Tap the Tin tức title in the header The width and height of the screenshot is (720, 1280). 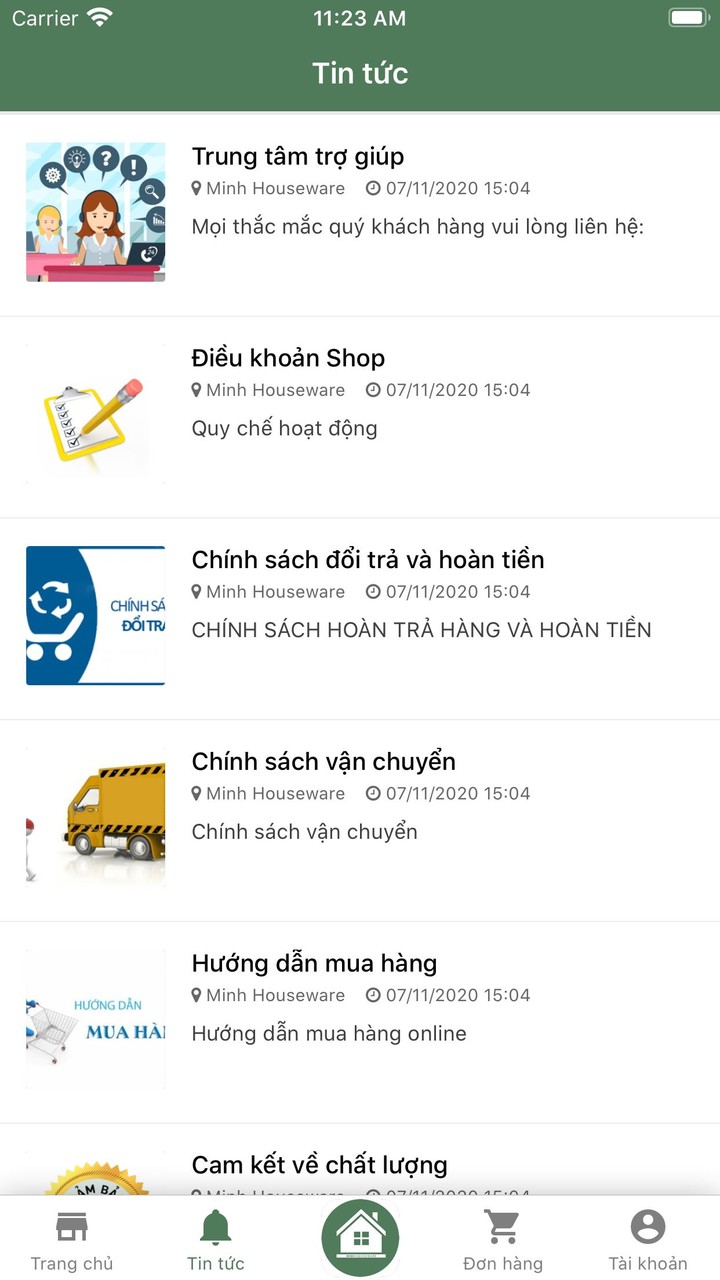360,73
